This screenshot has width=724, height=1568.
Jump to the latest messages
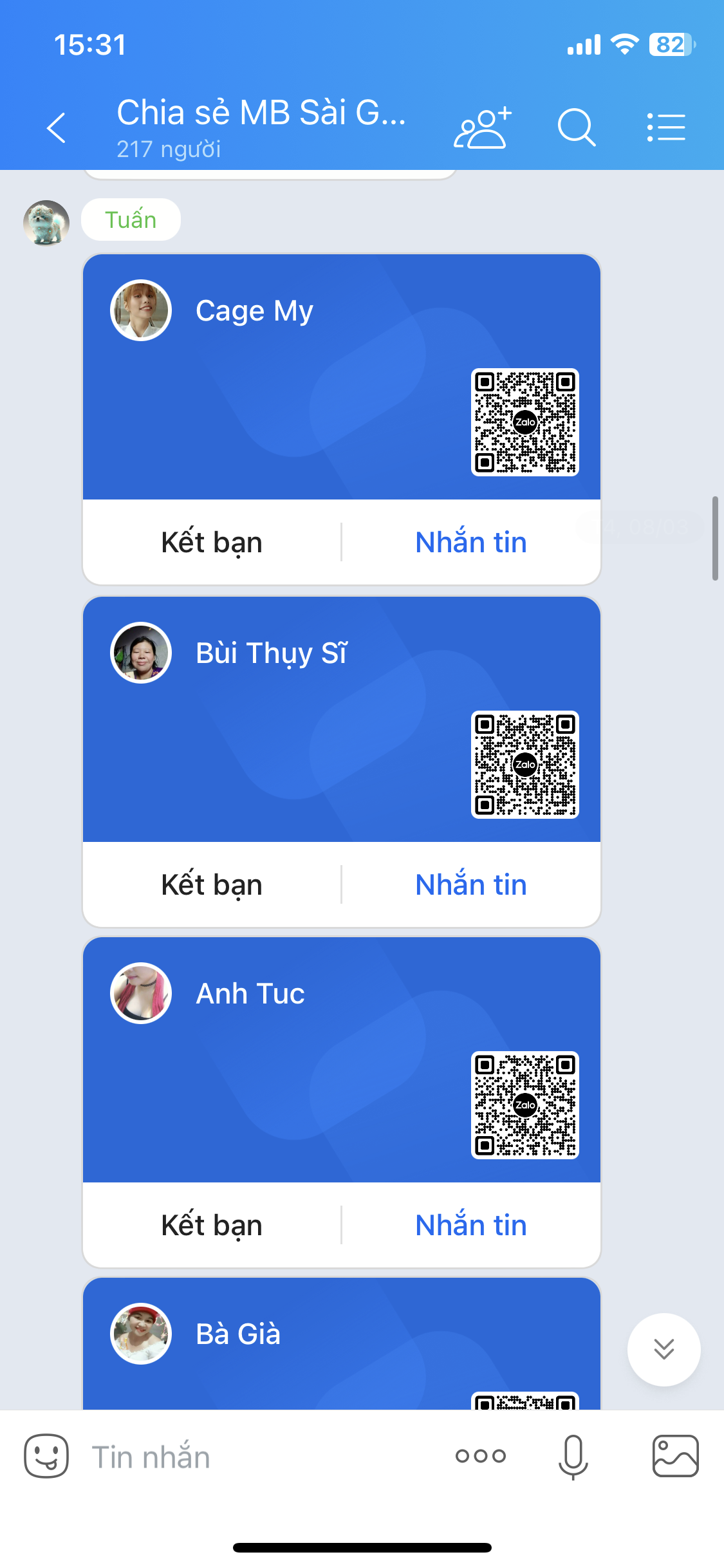pos(664,1349)
